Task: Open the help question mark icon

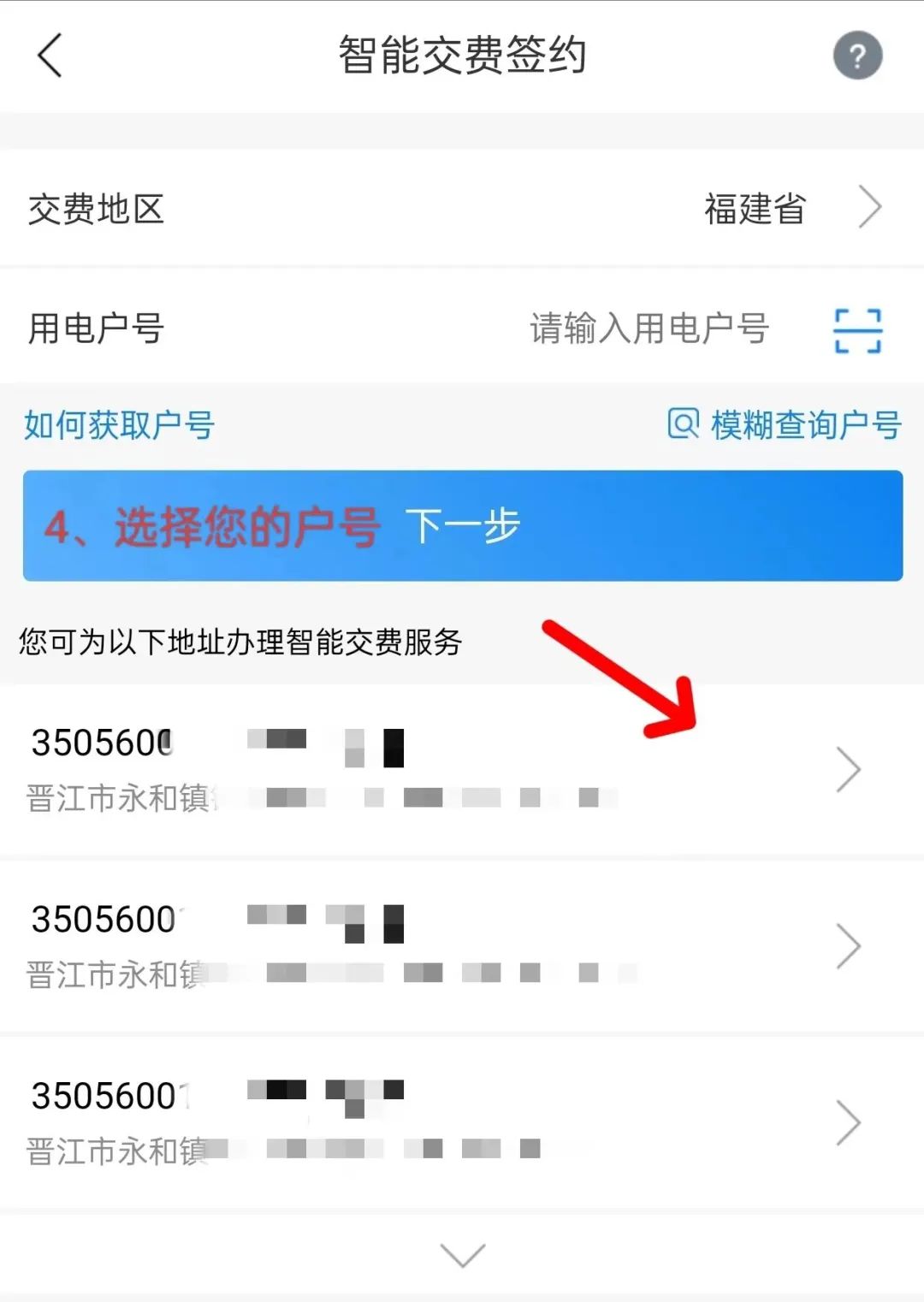Action: coord(857,56)
